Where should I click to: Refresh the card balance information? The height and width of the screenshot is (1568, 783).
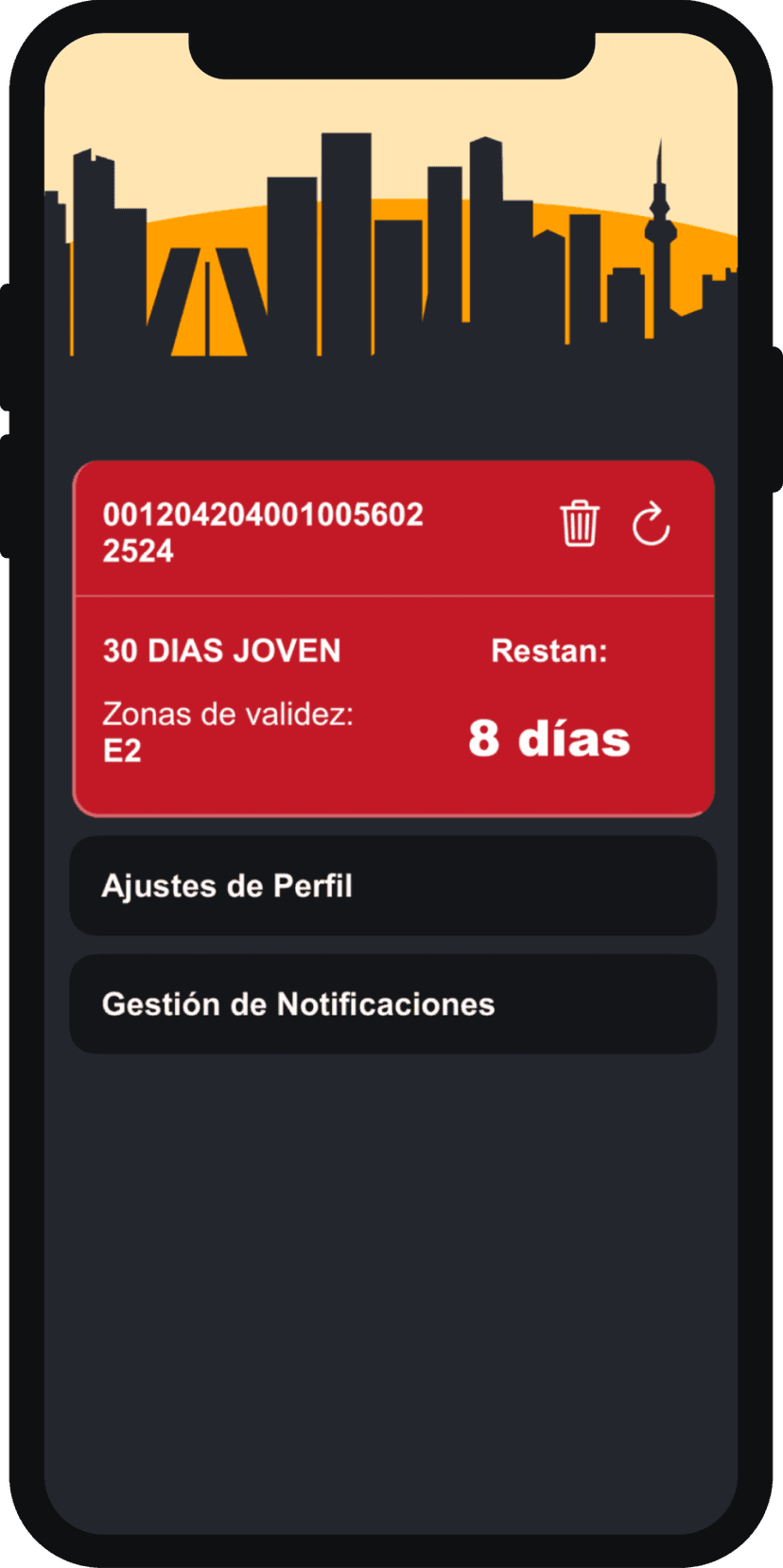pos(652,527)
